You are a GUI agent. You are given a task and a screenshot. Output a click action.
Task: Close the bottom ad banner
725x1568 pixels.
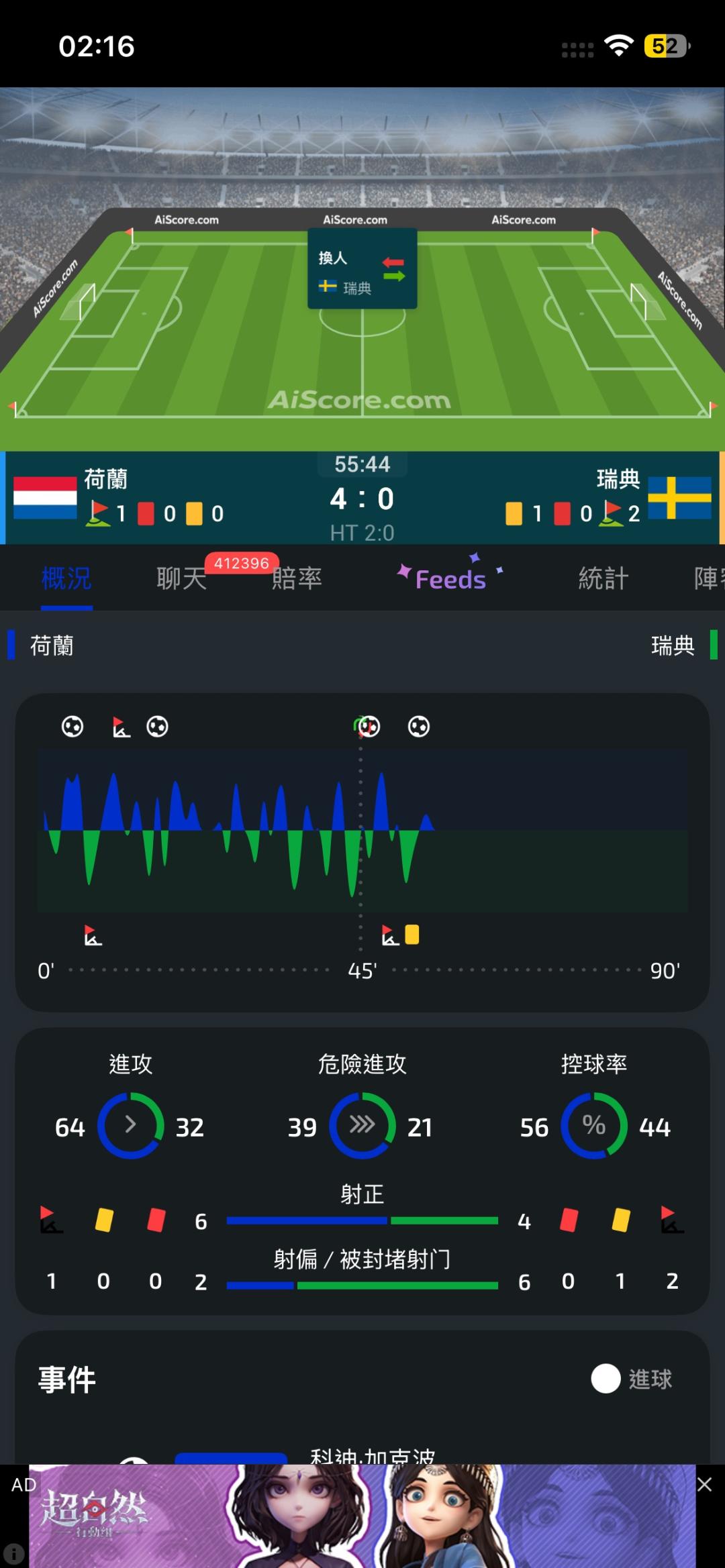pos(704,1484)
